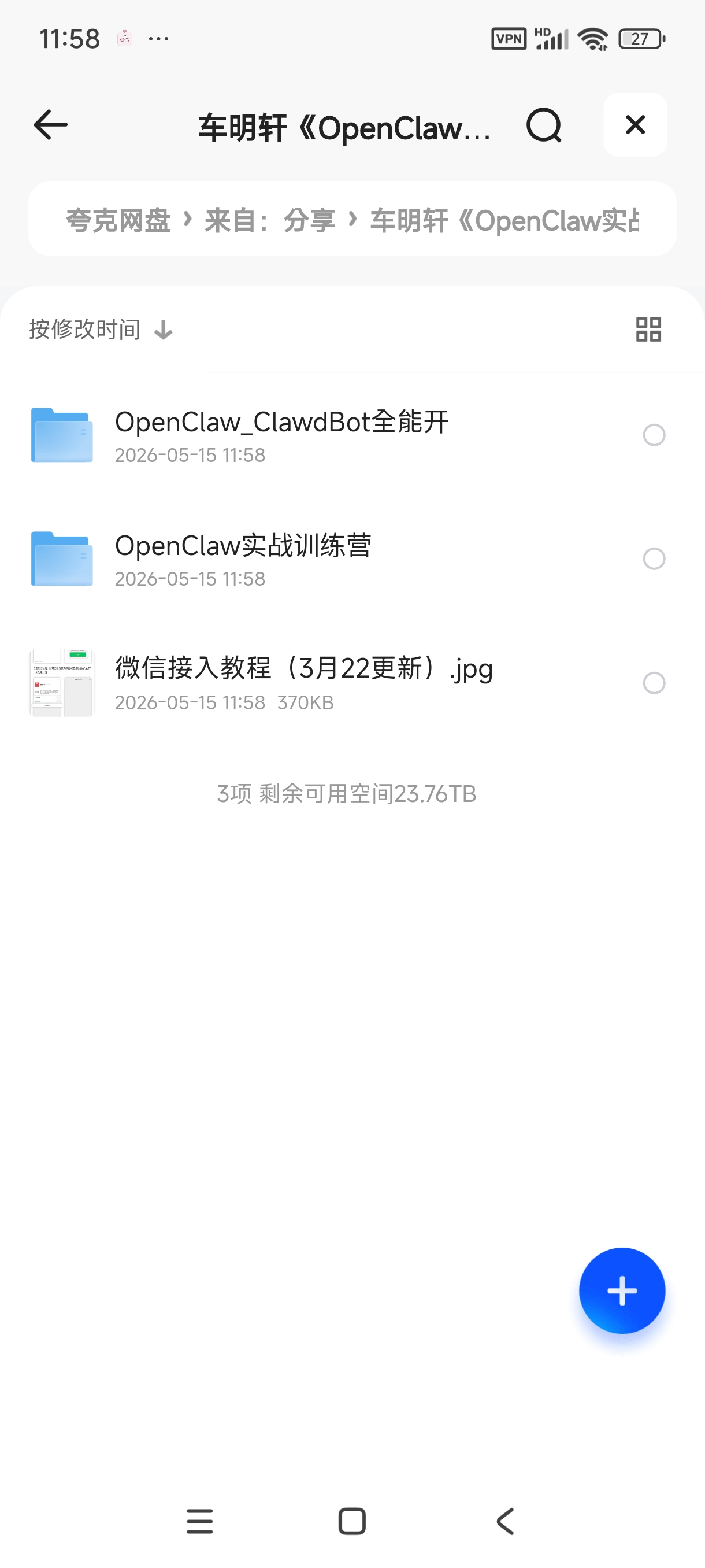Go to the home screen
The image size is (705, 1568).
click(x=351, y=1522)
